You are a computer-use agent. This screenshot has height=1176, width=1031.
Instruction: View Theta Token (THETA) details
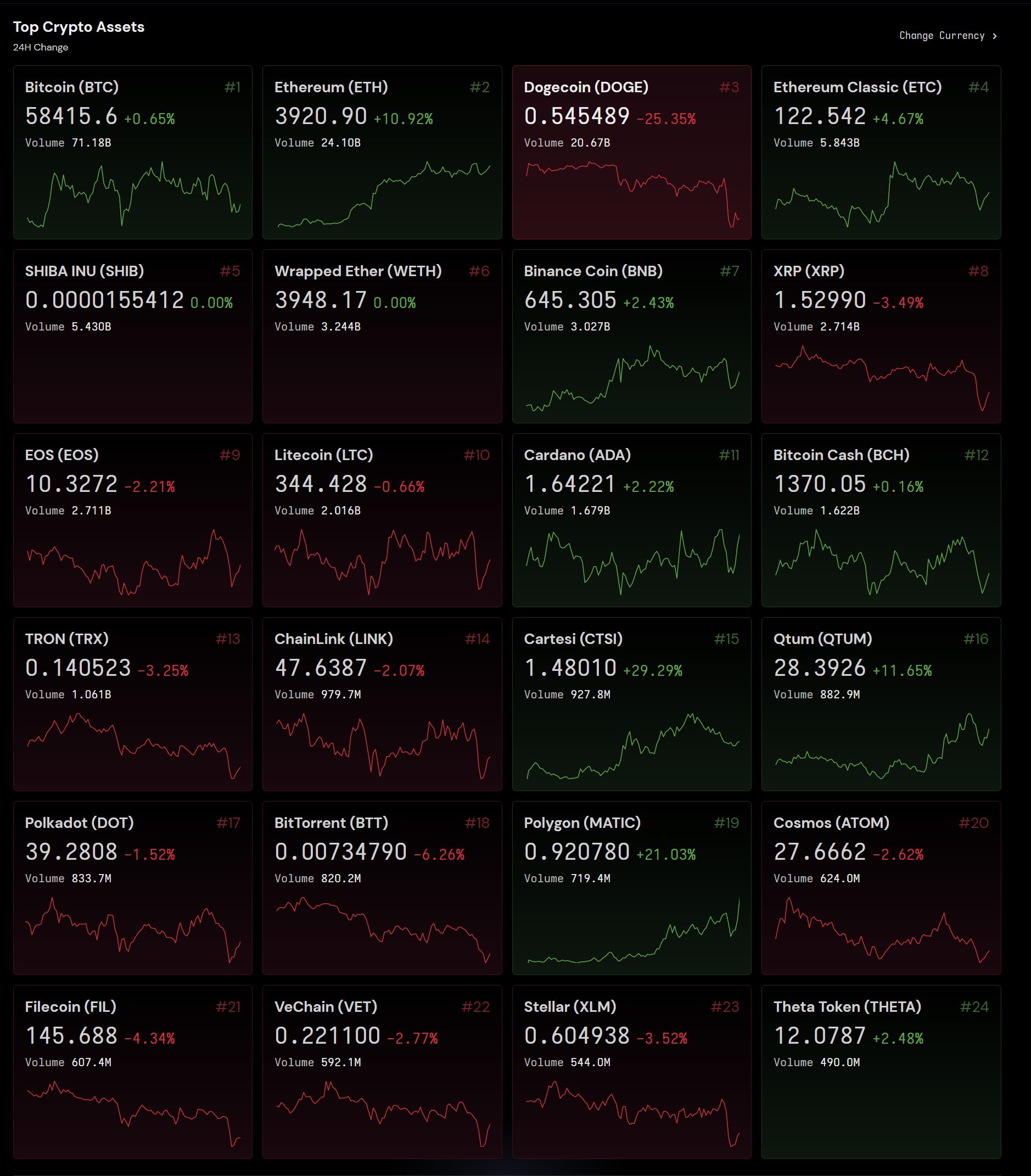coord(881,1071)
